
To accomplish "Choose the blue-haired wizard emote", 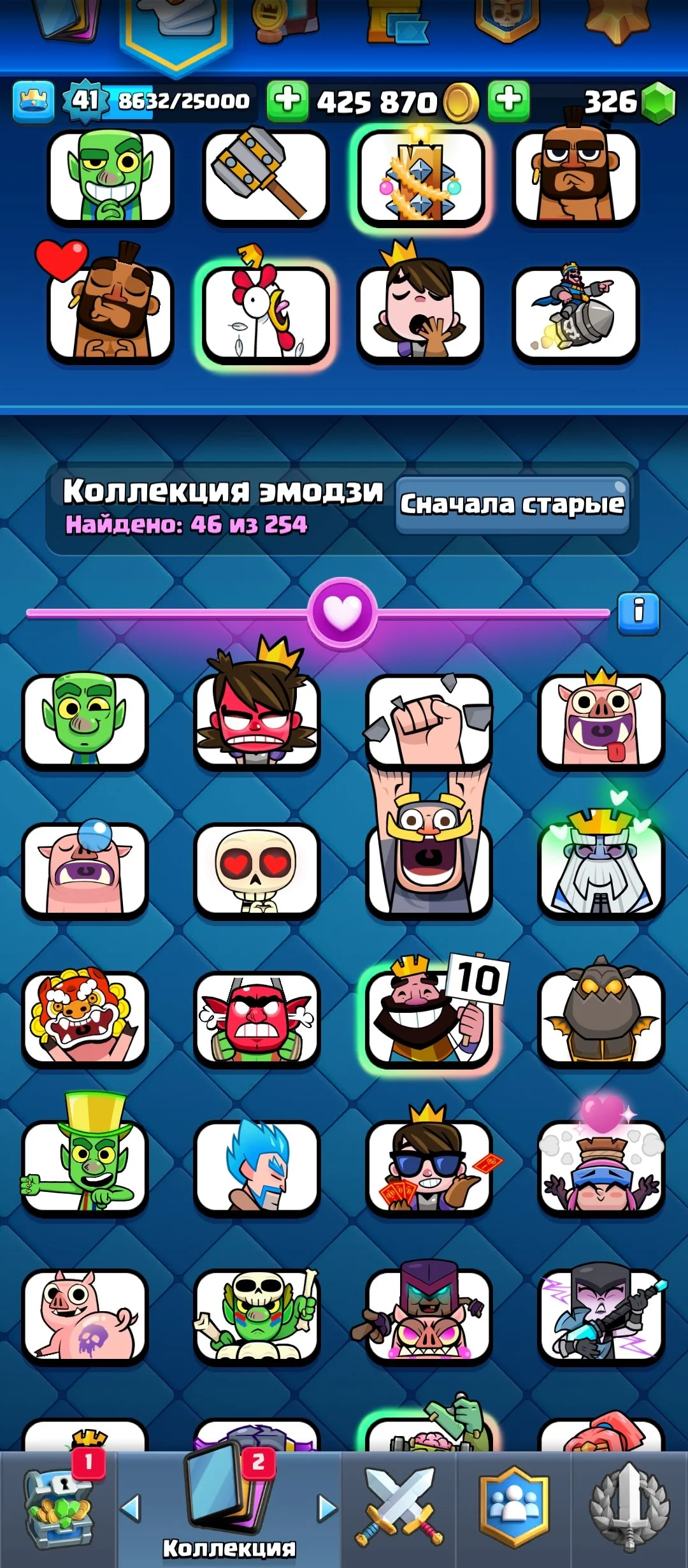I will click(x=257, y=1166).
